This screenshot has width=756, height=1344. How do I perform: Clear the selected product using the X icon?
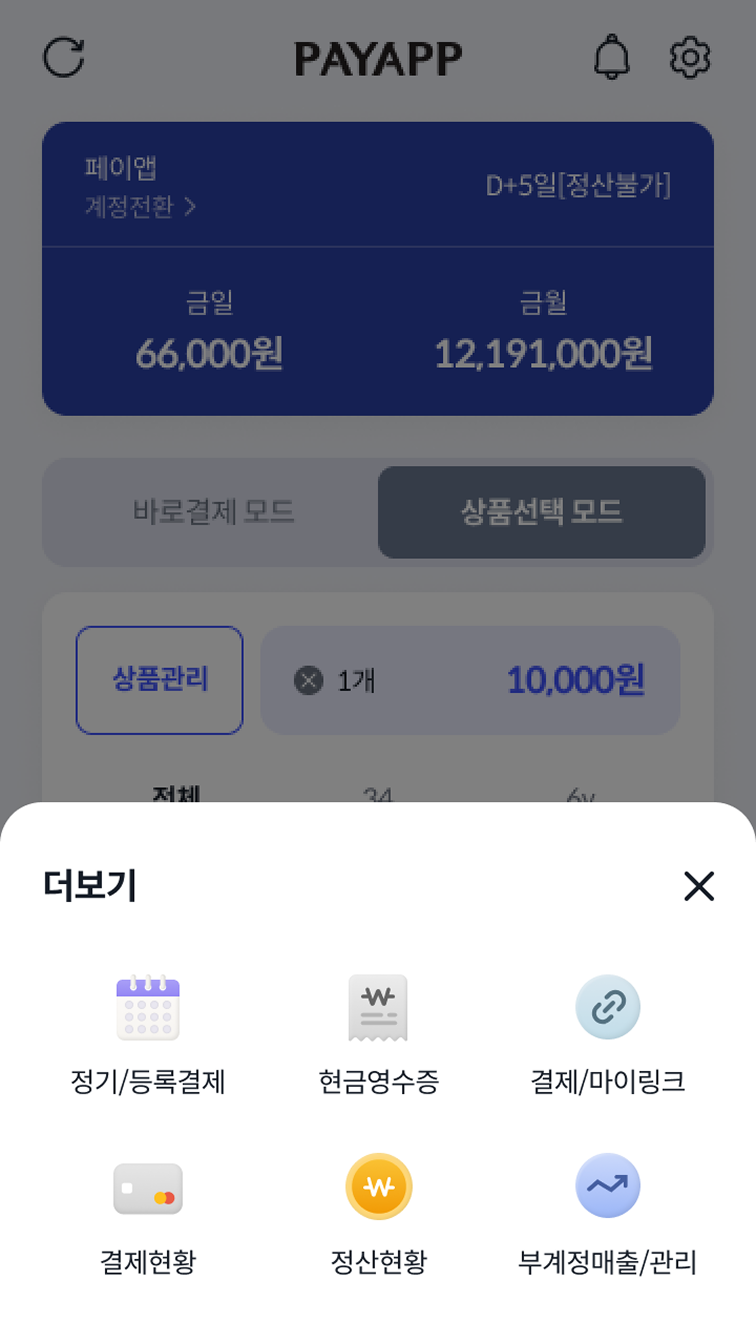click(x=308, y=680)
